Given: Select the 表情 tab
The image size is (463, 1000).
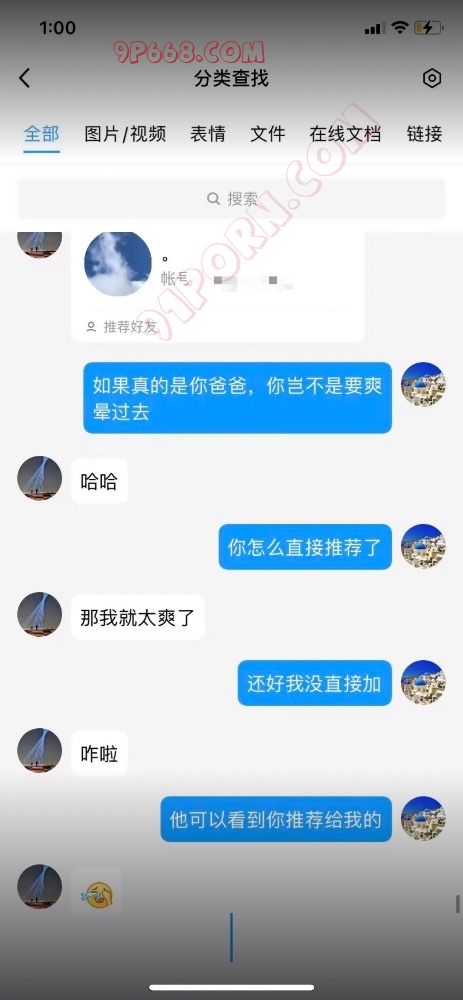Looking at the screenshot, I should pos(207,134).
